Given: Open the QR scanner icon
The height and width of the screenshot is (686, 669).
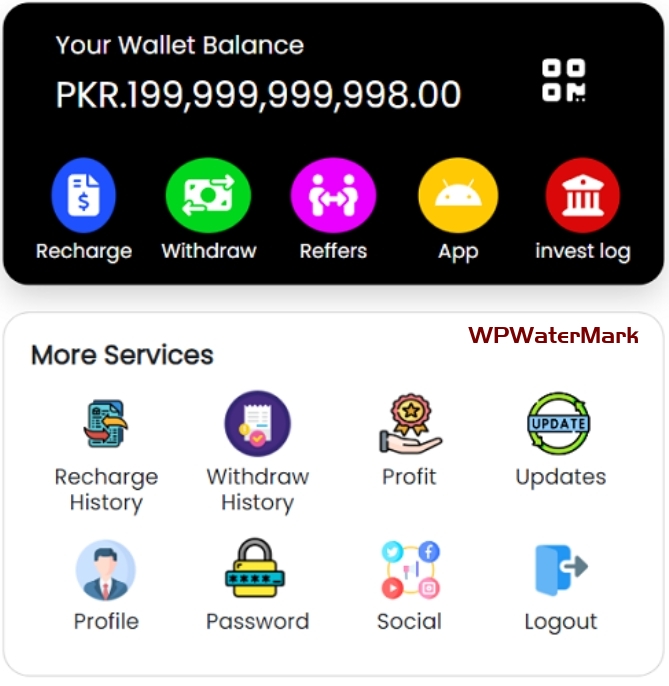Looking at the screenshot, I should click(x=563, y=81).
